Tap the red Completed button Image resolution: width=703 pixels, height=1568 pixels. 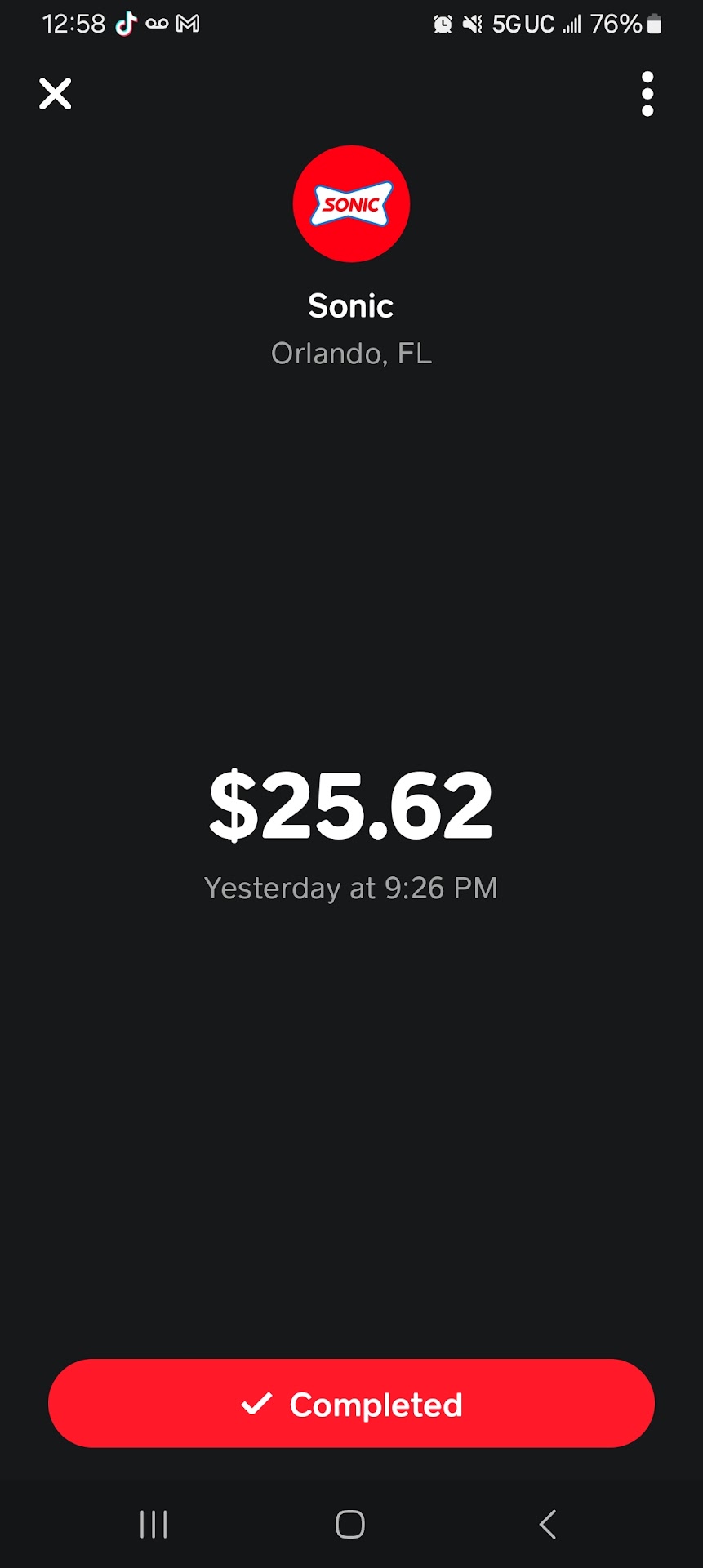coord(351,1403)
